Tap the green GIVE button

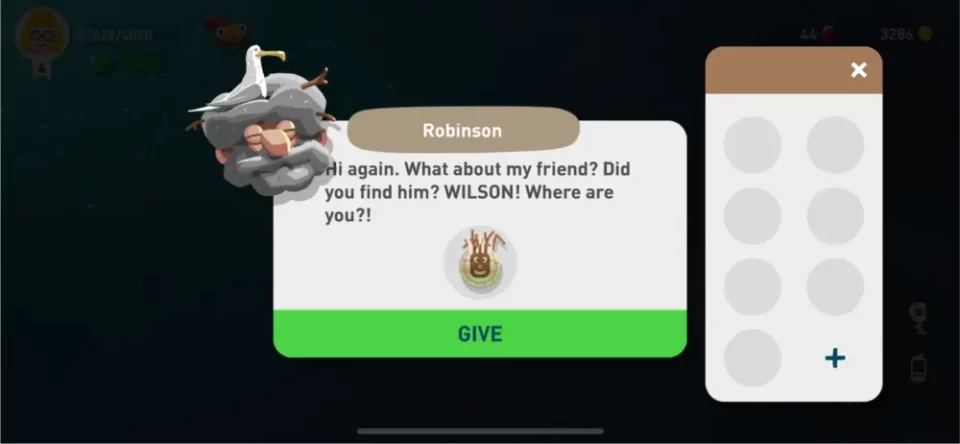tap(480, 333)
